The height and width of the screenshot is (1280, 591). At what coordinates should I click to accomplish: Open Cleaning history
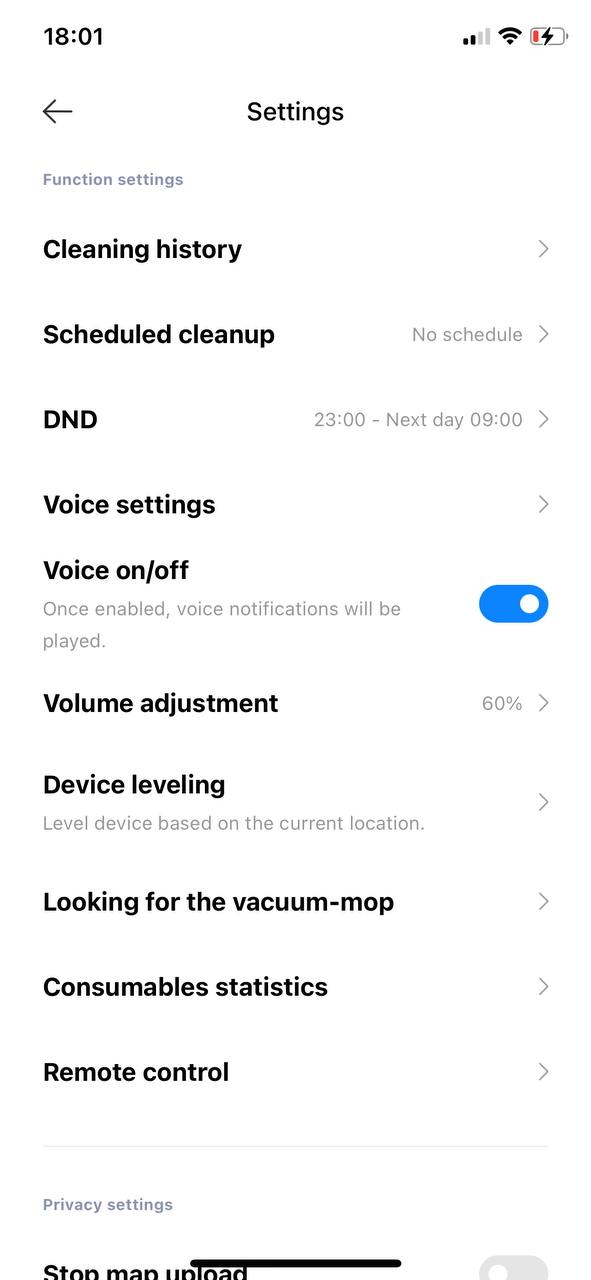pyautogui.click(x=296, y=249)
